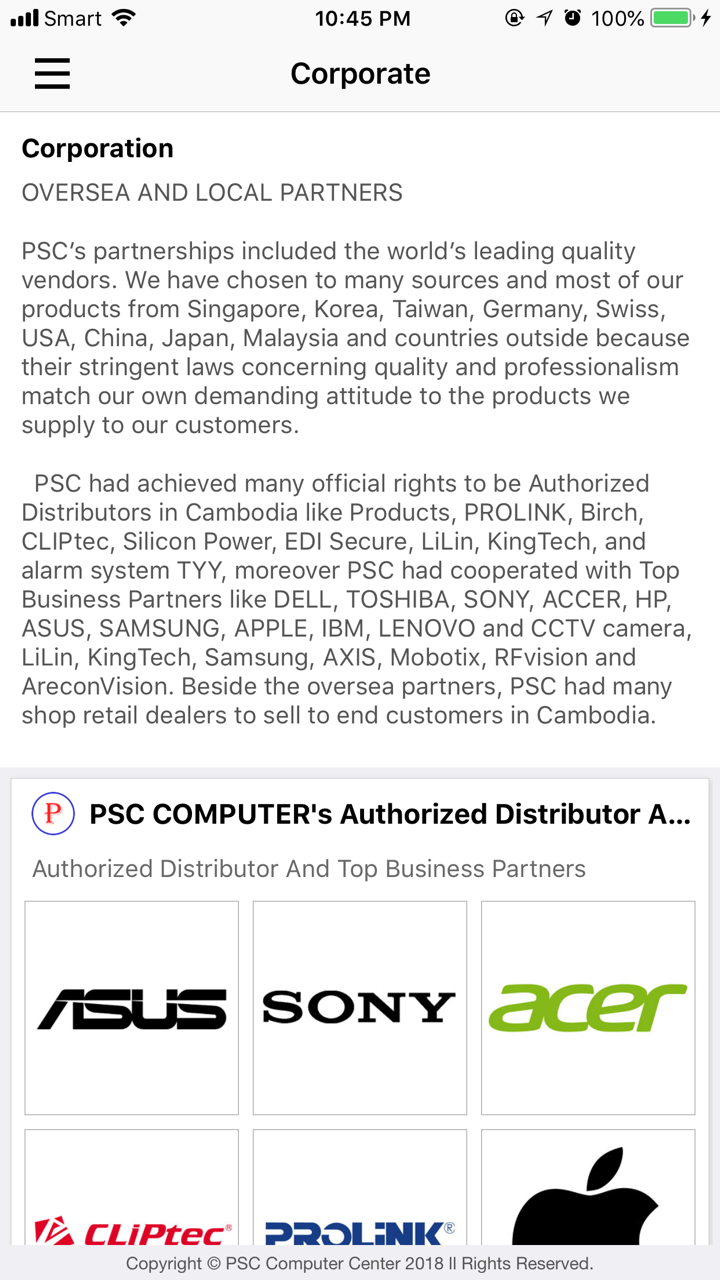The height and width of the screenshot is (1280, 720).
Task: Select the Corporate title bar
Action: (360, 73)
